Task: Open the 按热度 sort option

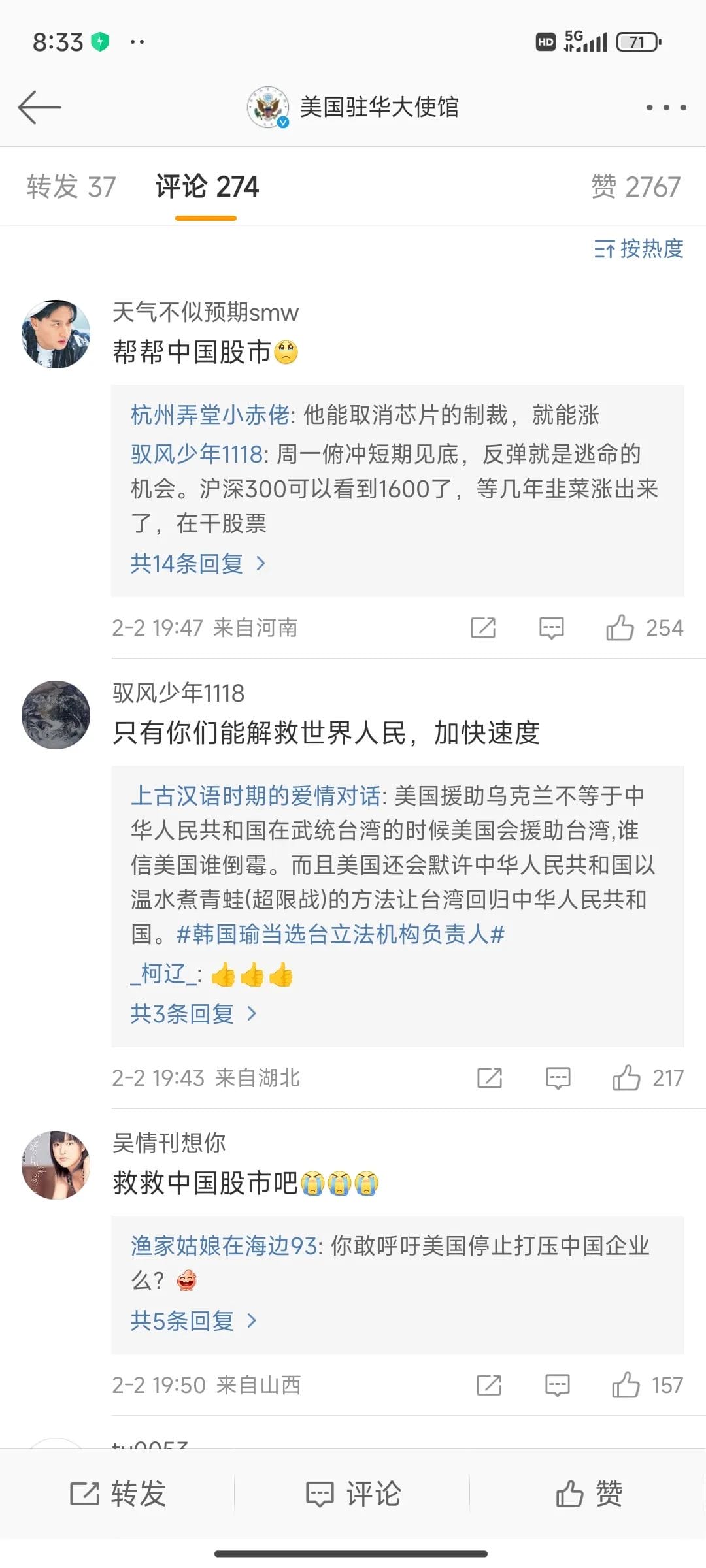Action: (638, 249)
